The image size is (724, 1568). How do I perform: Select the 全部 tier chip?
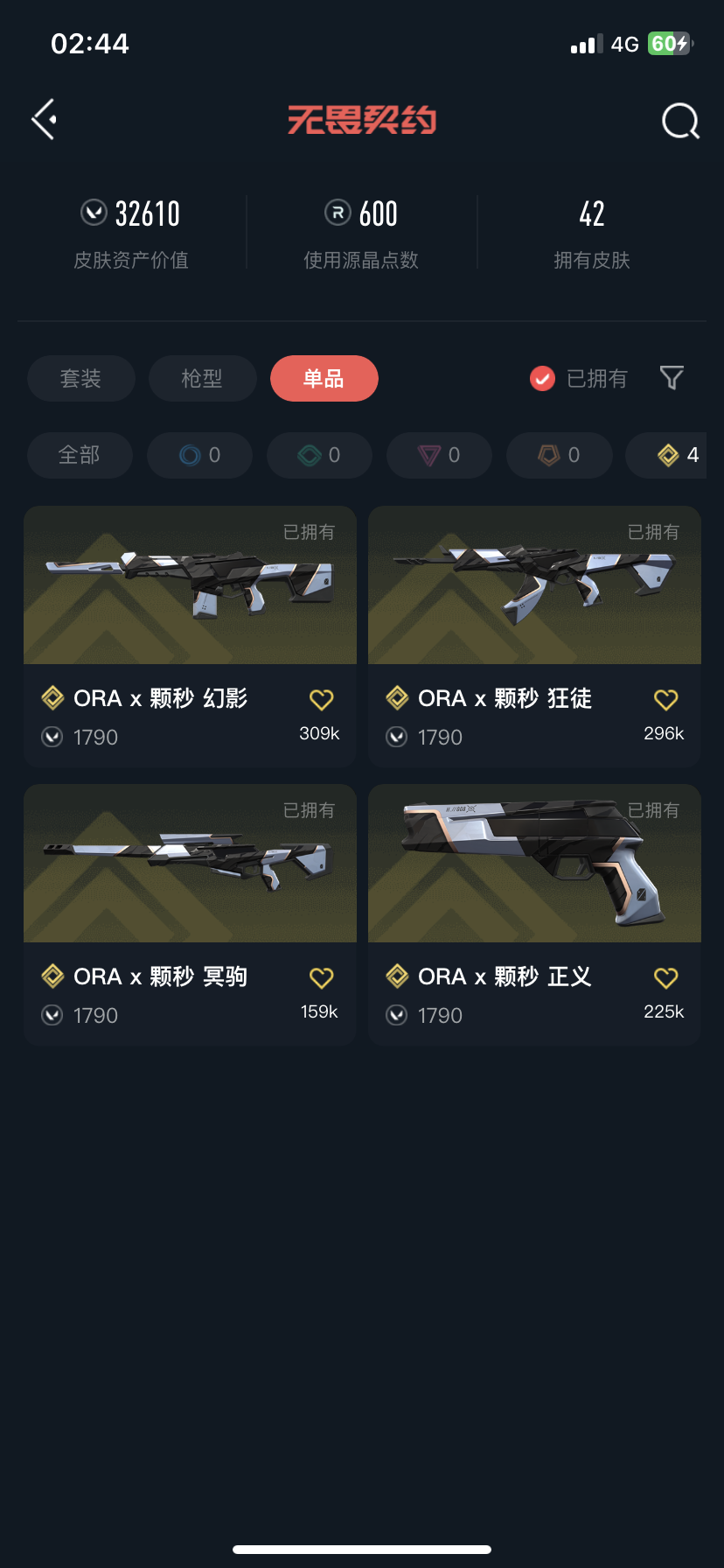coord(80,455)
